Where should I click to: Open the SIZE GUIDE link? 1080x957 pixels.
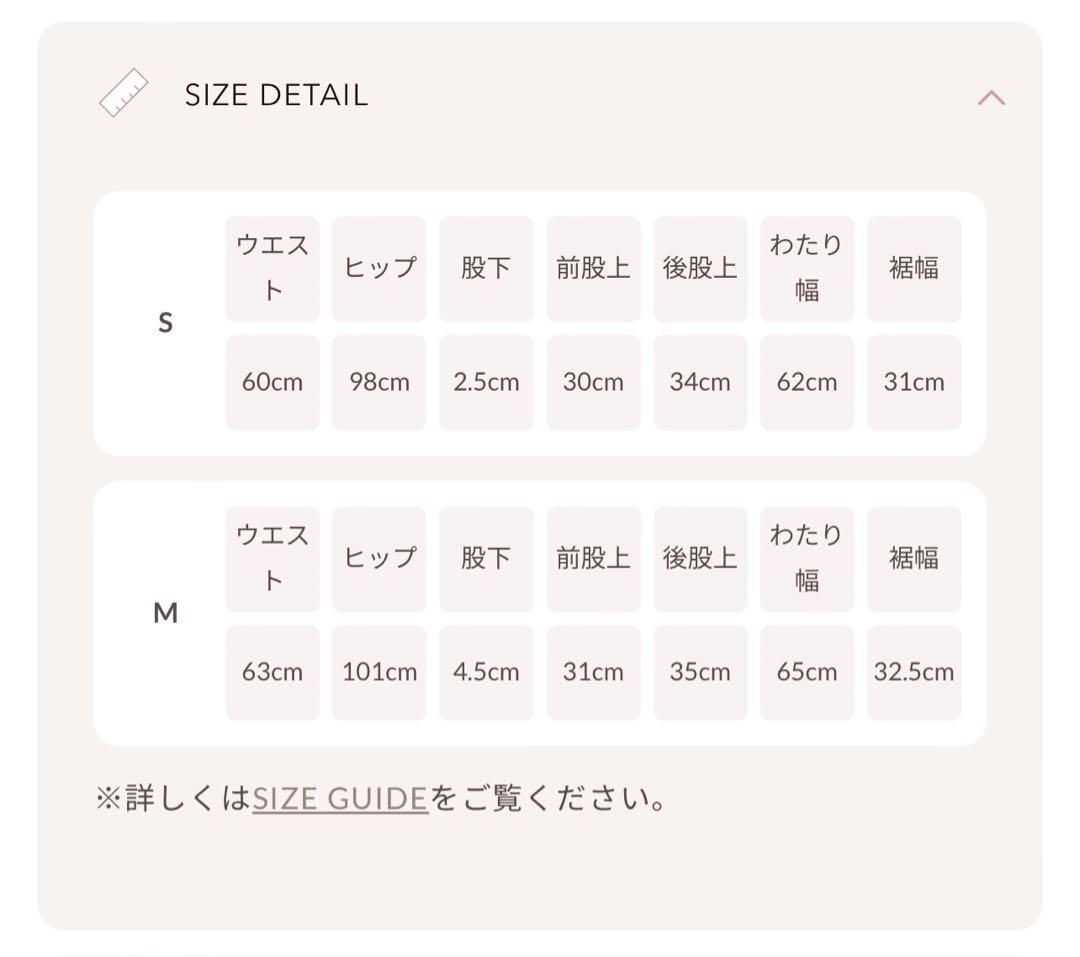coord(340,799)
